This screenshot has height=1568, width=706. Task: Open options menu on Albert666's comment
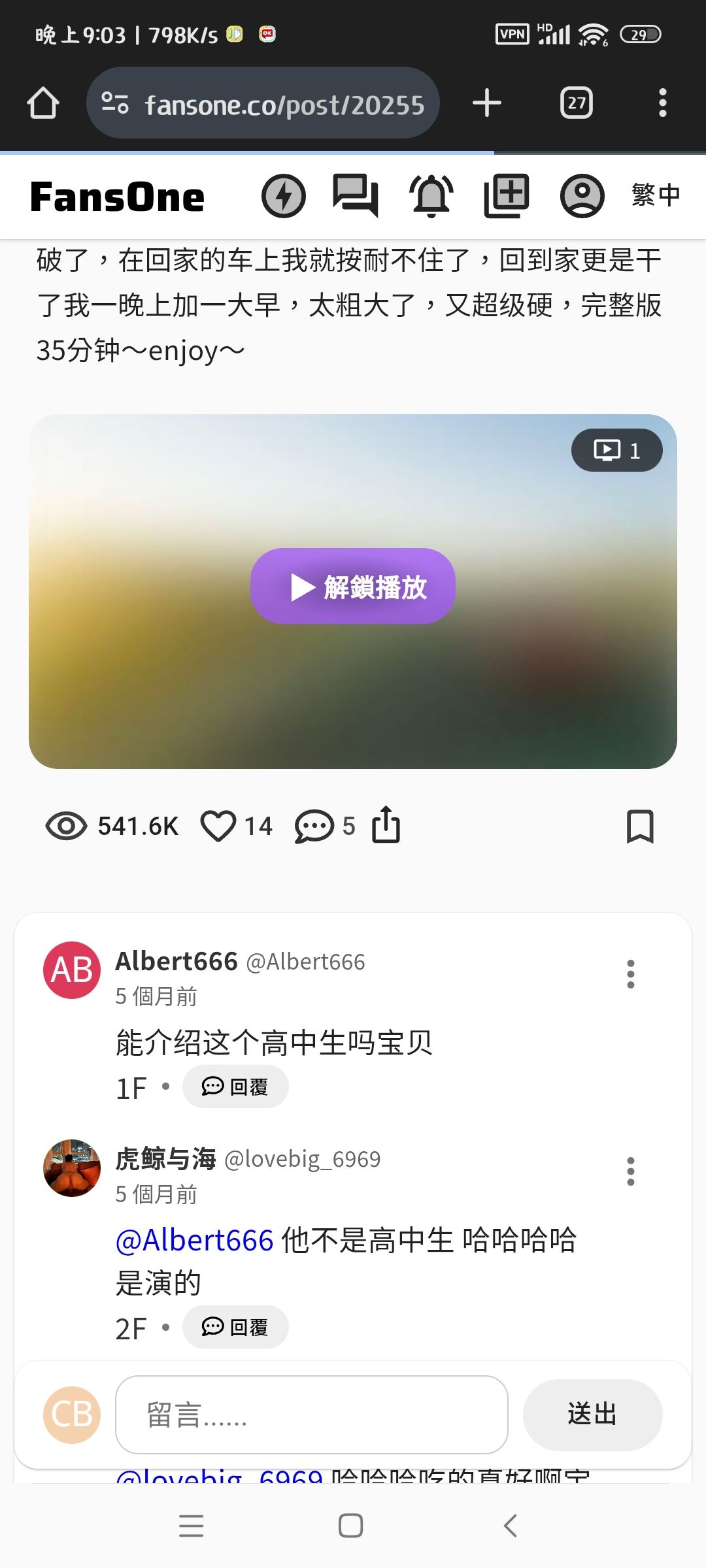(631, 974)
